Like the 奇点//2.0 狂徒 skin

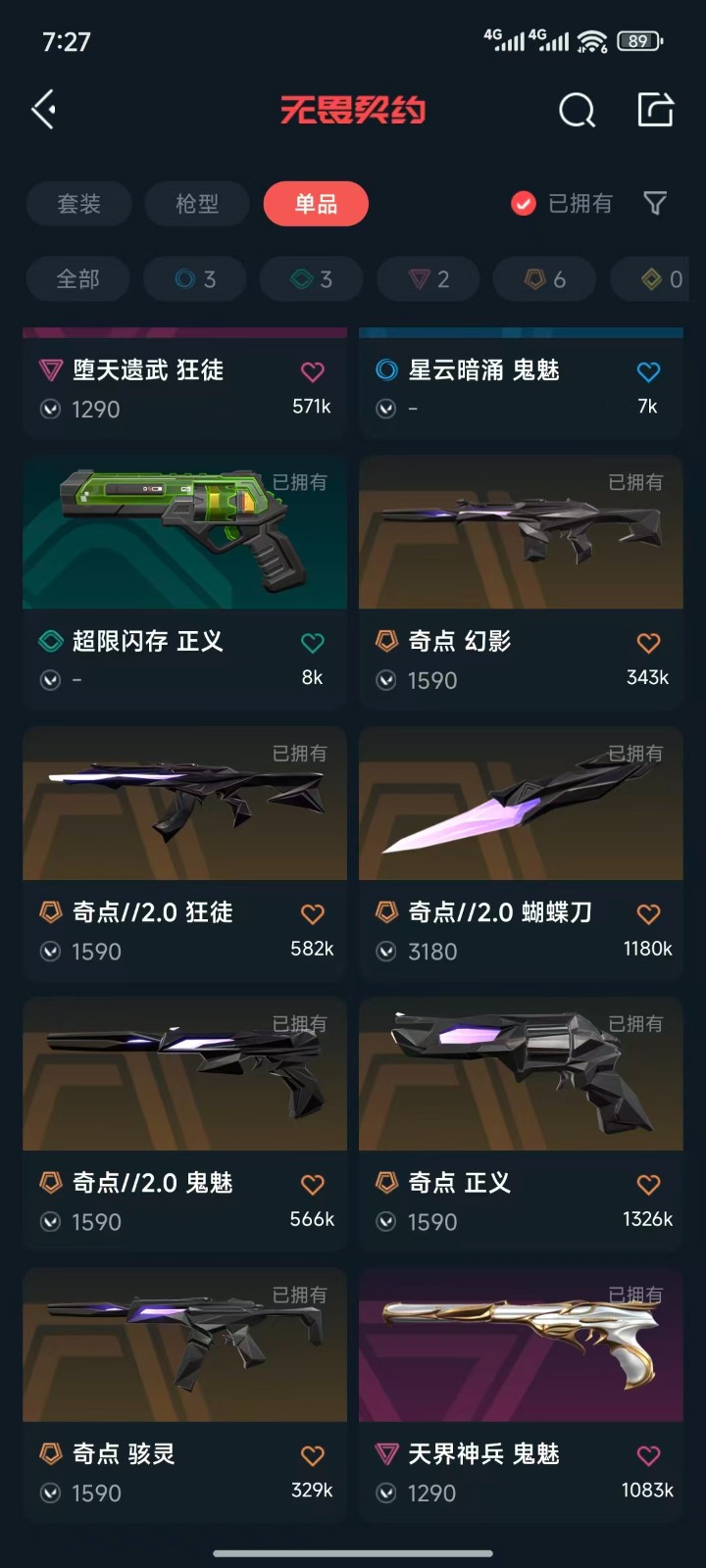click(x=312, y=914)
